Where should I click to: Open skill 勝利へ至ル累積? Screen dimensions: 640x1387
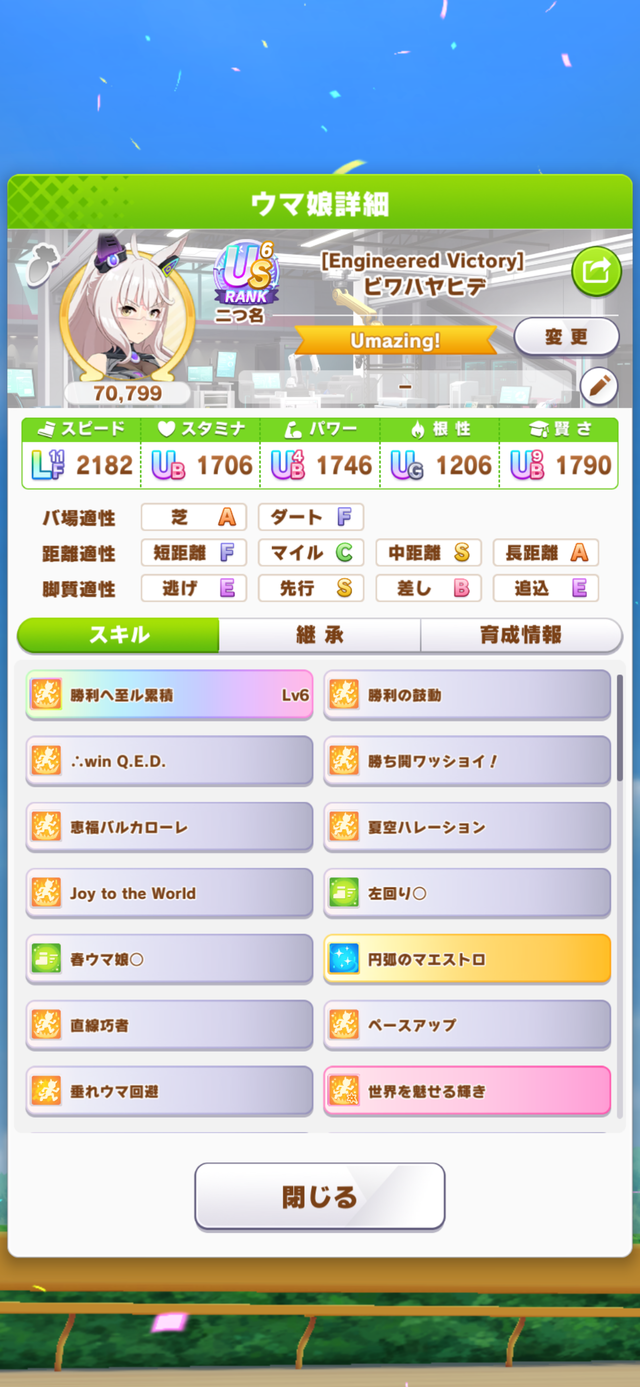pos(169,695)
